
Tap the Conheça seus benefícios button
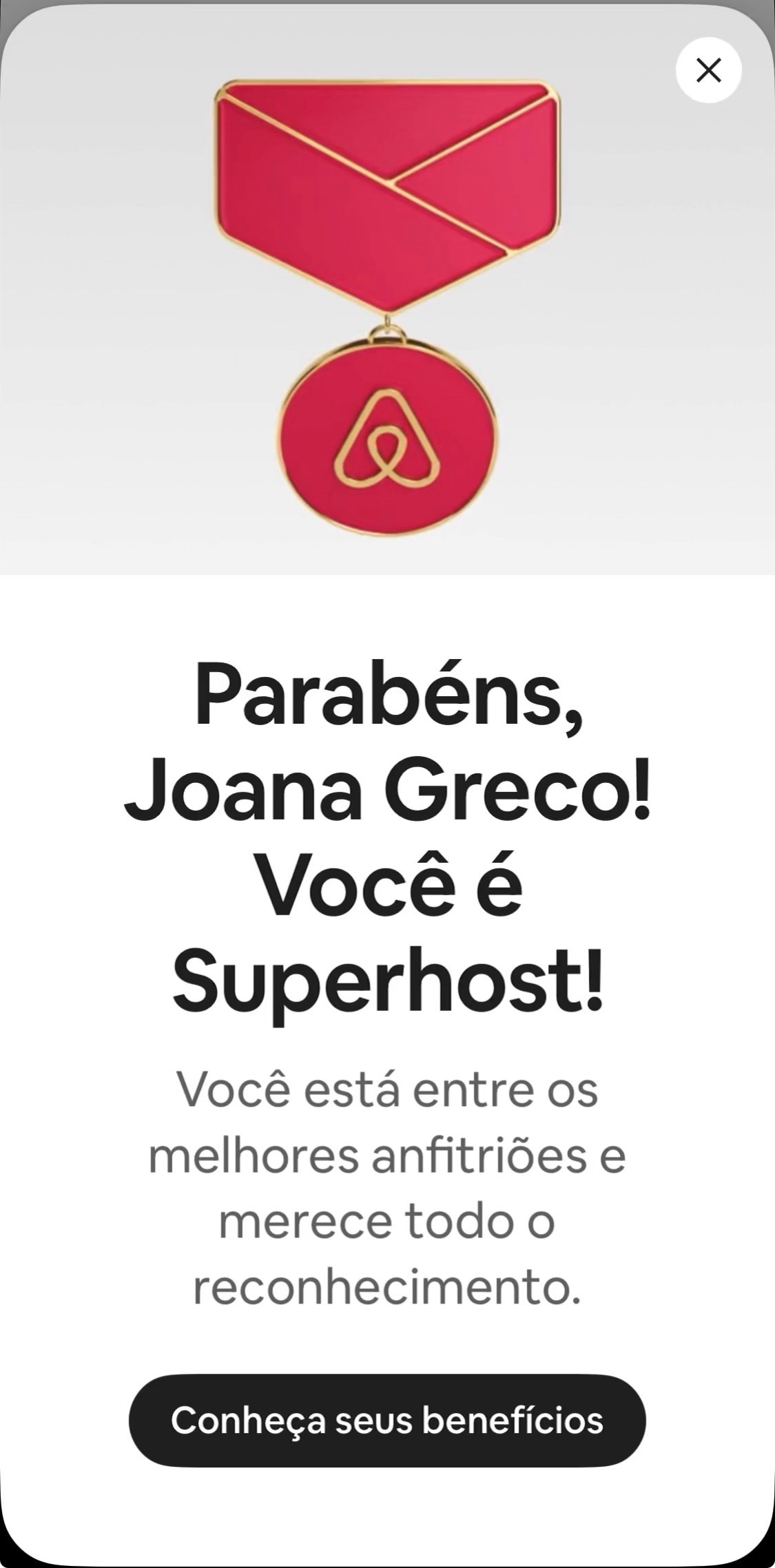(x=387, y=1419)
